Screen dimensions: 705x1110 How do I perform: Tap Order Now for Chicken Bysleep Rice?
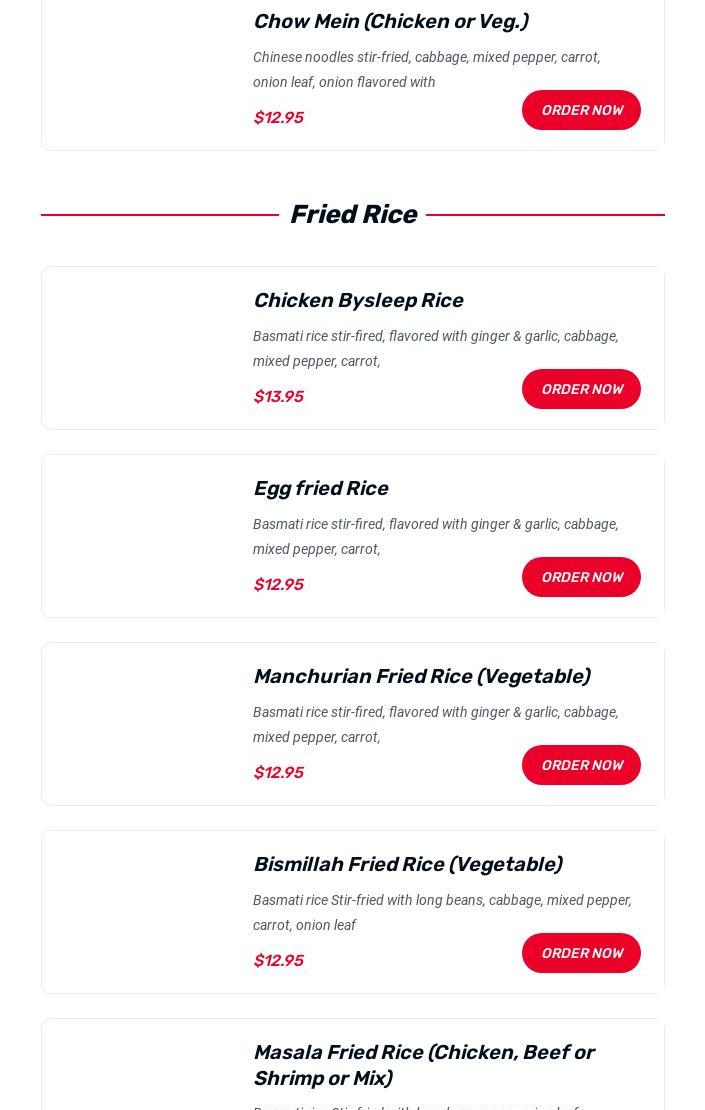(x=581, y=389)
